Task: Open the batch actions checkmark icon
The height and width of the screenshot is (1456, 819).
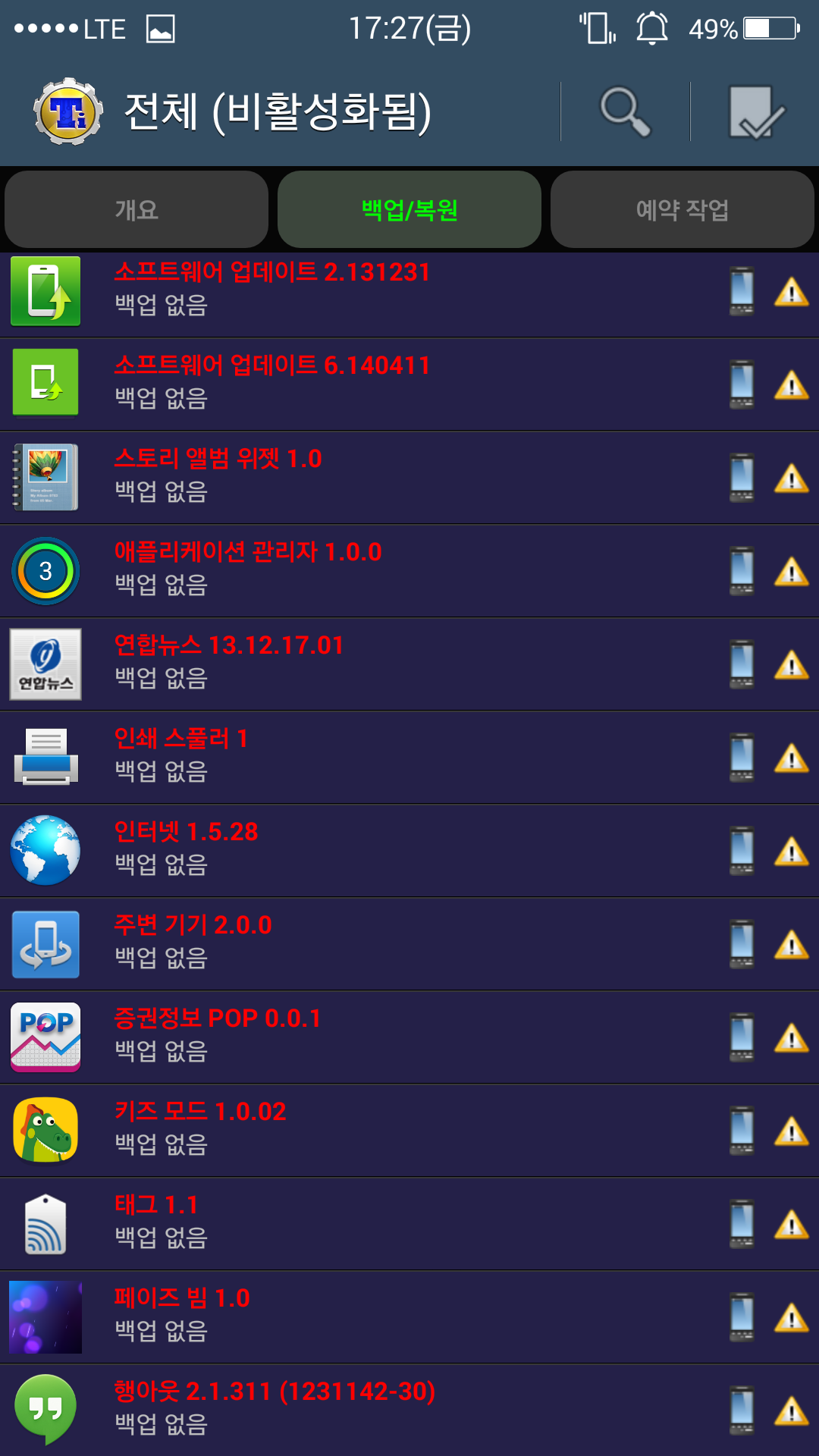Action: pyautogui.click(x=755, y=112)
